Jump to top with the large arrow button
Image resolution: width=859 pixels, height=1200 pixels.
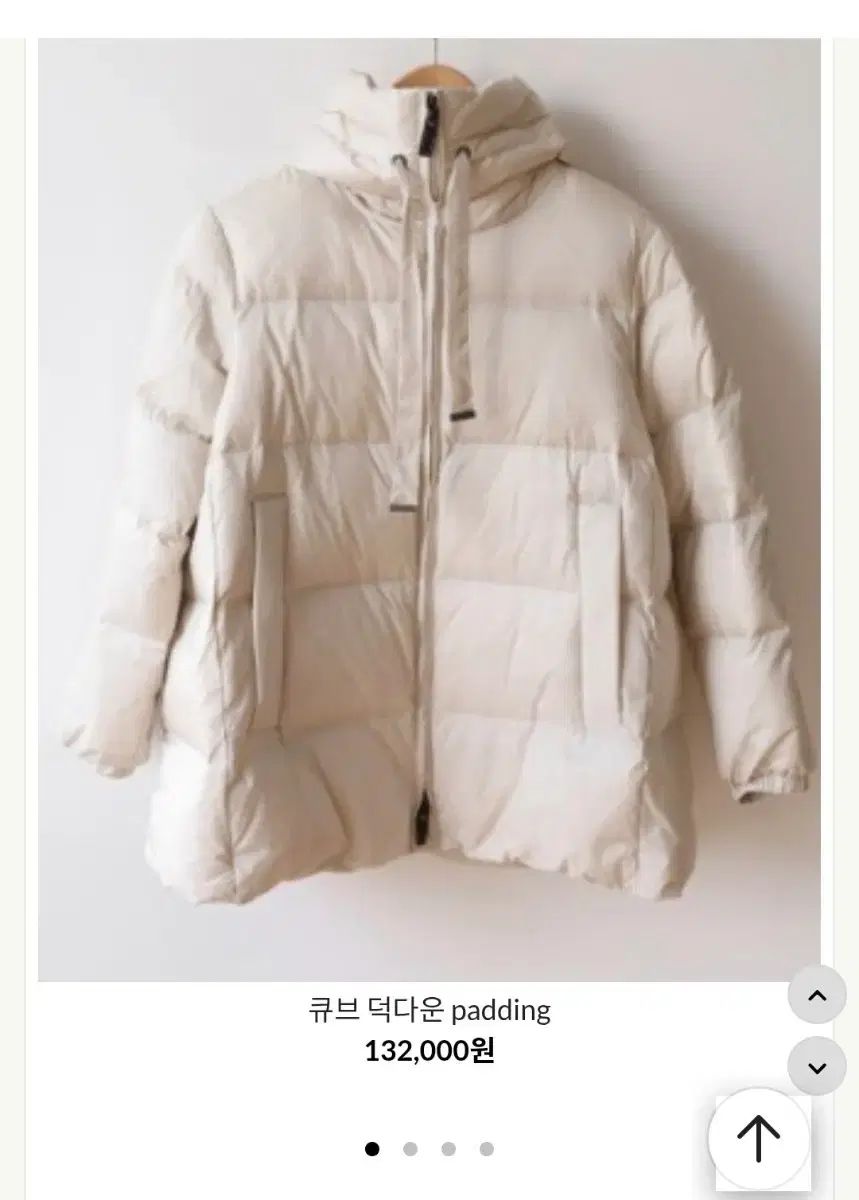tap(759, 1138)
